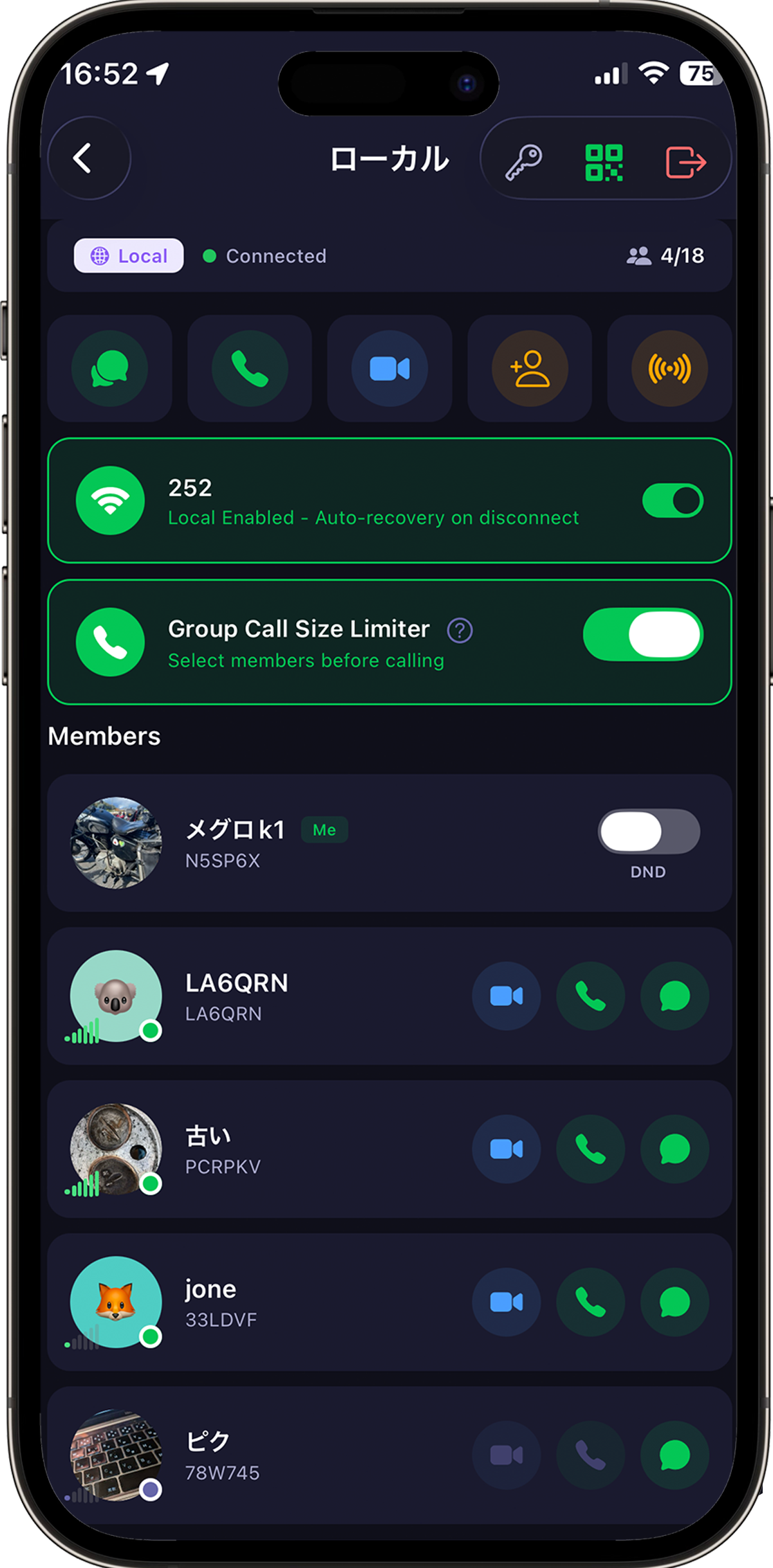Image resolution: width=773 pixels, height=1568 pixels.
Task: Add a new member to the group
Action: tap(530, 369)
